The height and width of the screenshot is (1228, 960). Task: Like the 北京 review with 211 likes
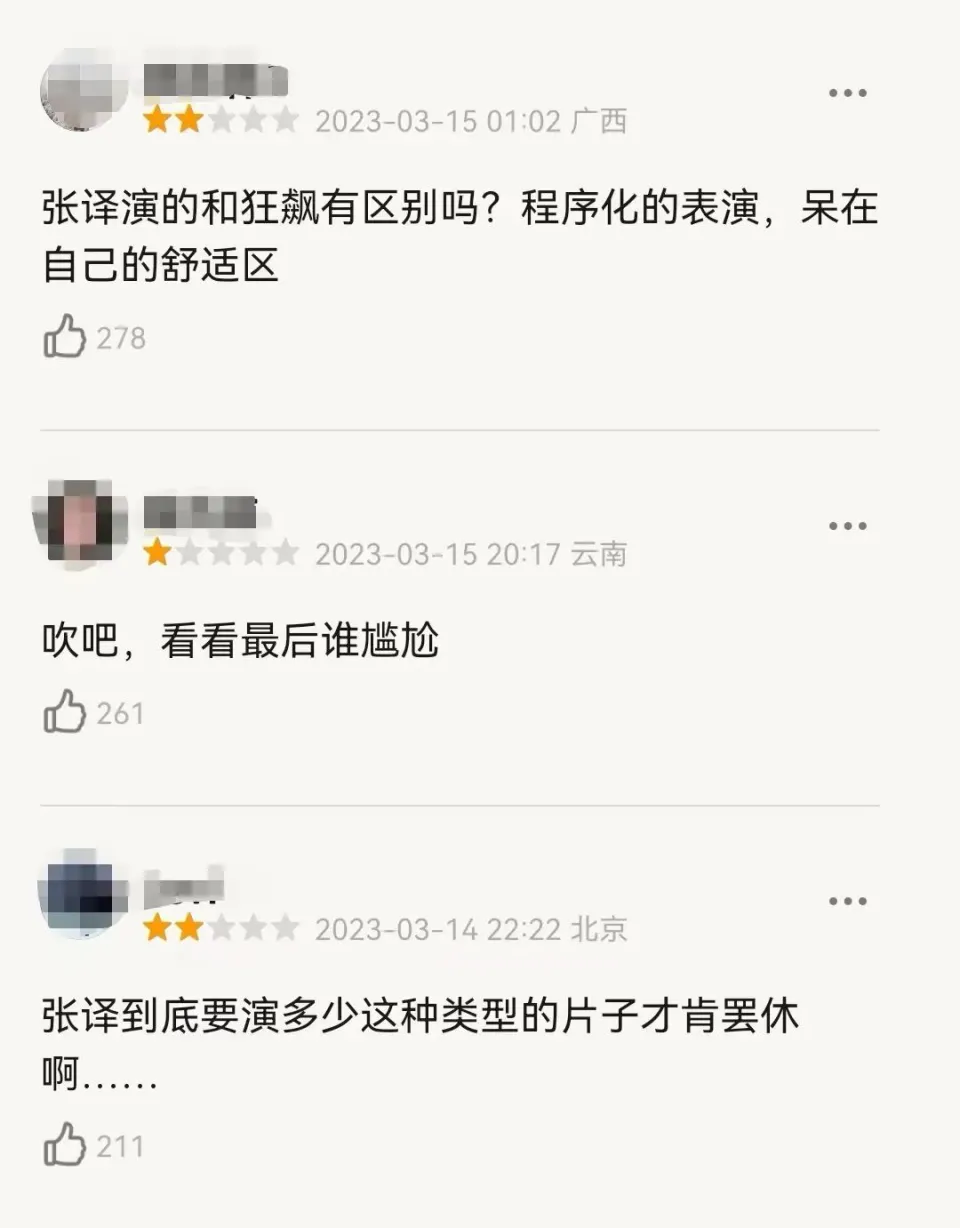pos(66,1143)
